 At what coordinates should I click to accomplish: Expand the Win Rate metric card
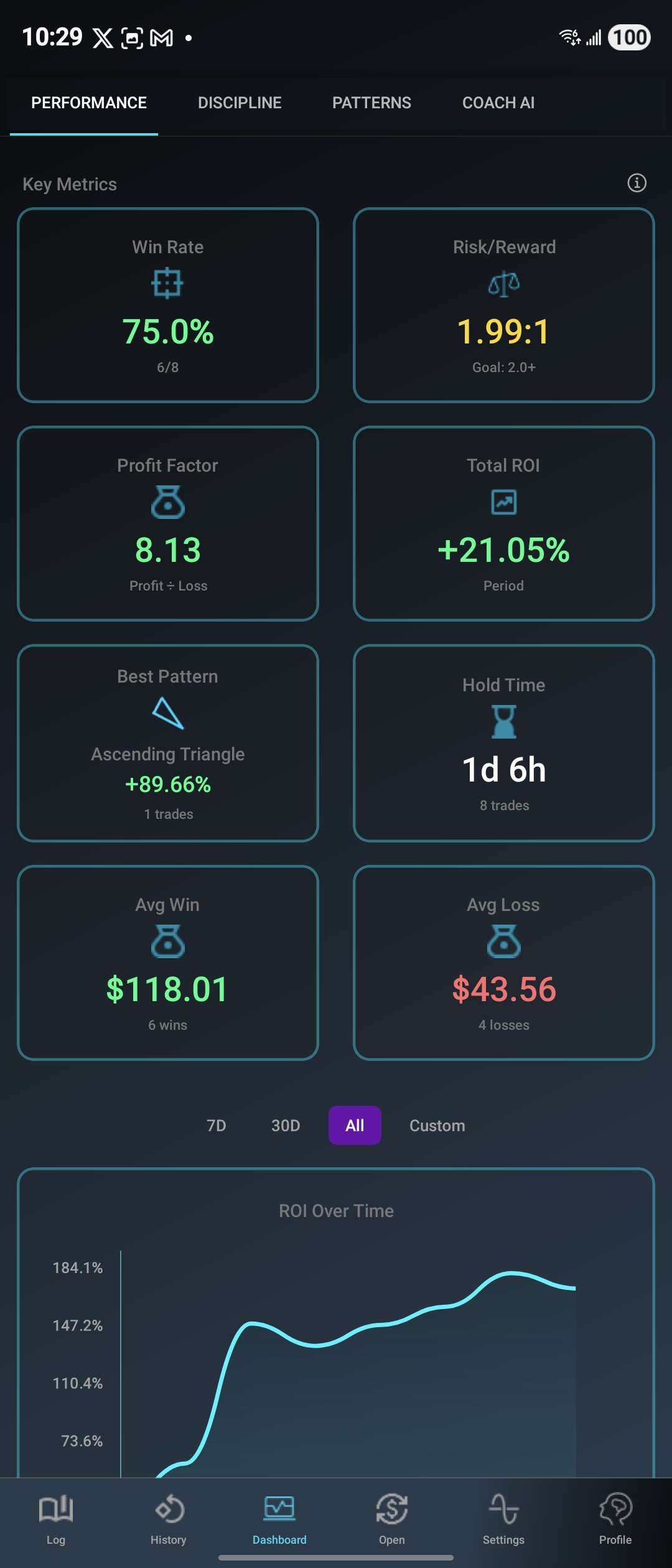point(169,305)
